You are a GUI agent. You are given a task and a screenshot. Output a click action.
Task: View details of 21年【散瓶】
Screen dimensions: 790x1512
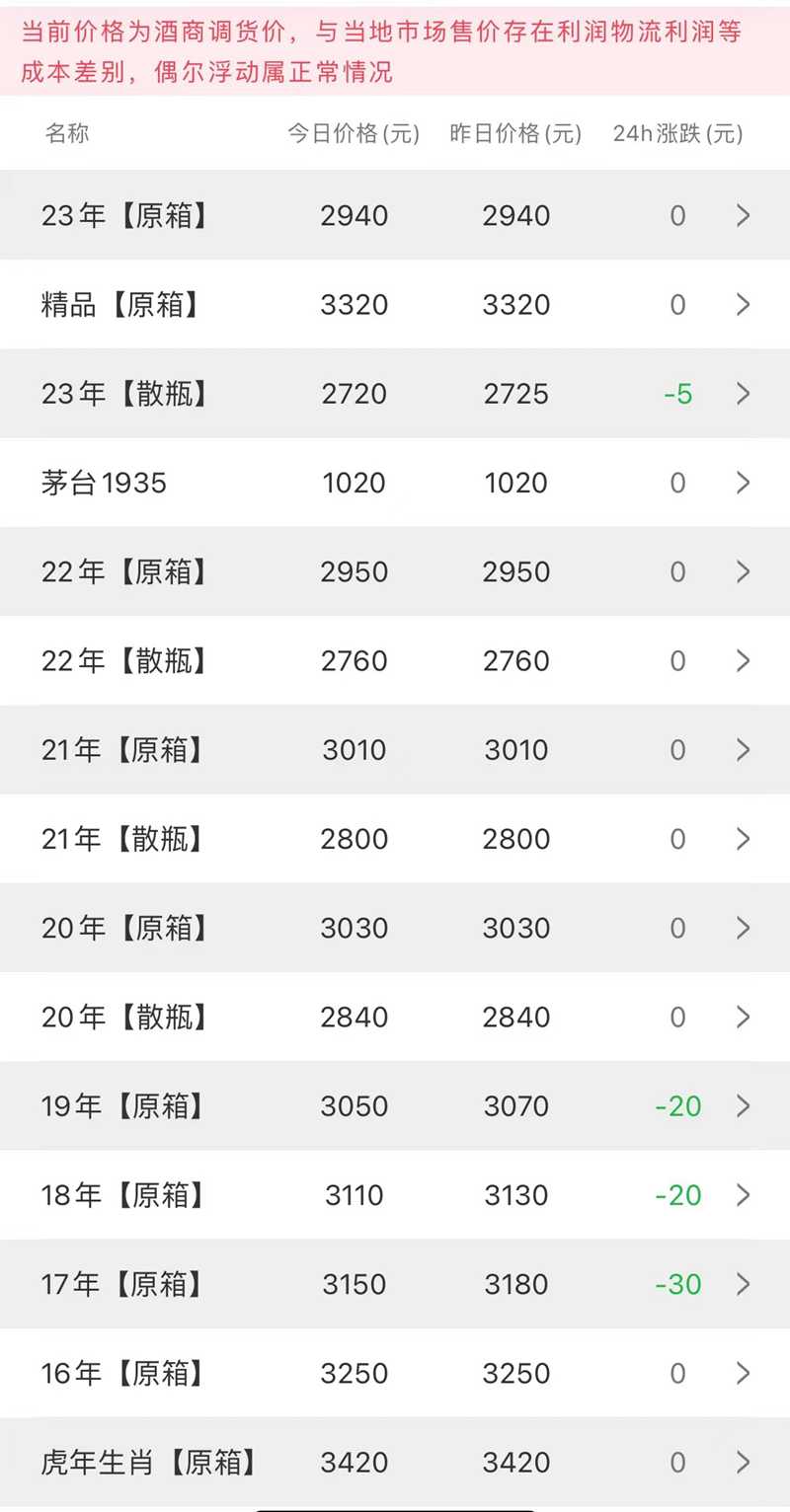tap(395, 839)
